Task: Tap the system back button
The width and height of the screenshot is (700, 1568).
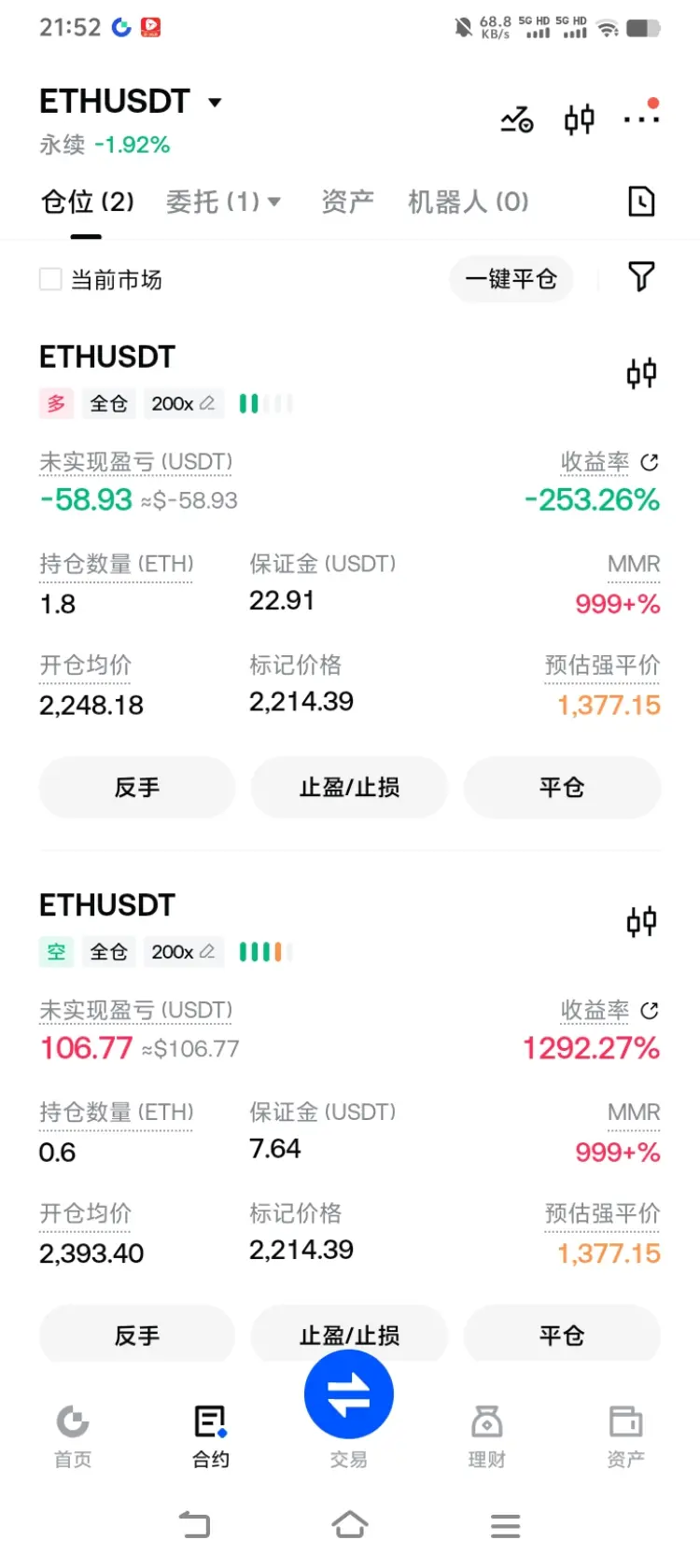Action: pyautogui.click(x=194, y=1525)
